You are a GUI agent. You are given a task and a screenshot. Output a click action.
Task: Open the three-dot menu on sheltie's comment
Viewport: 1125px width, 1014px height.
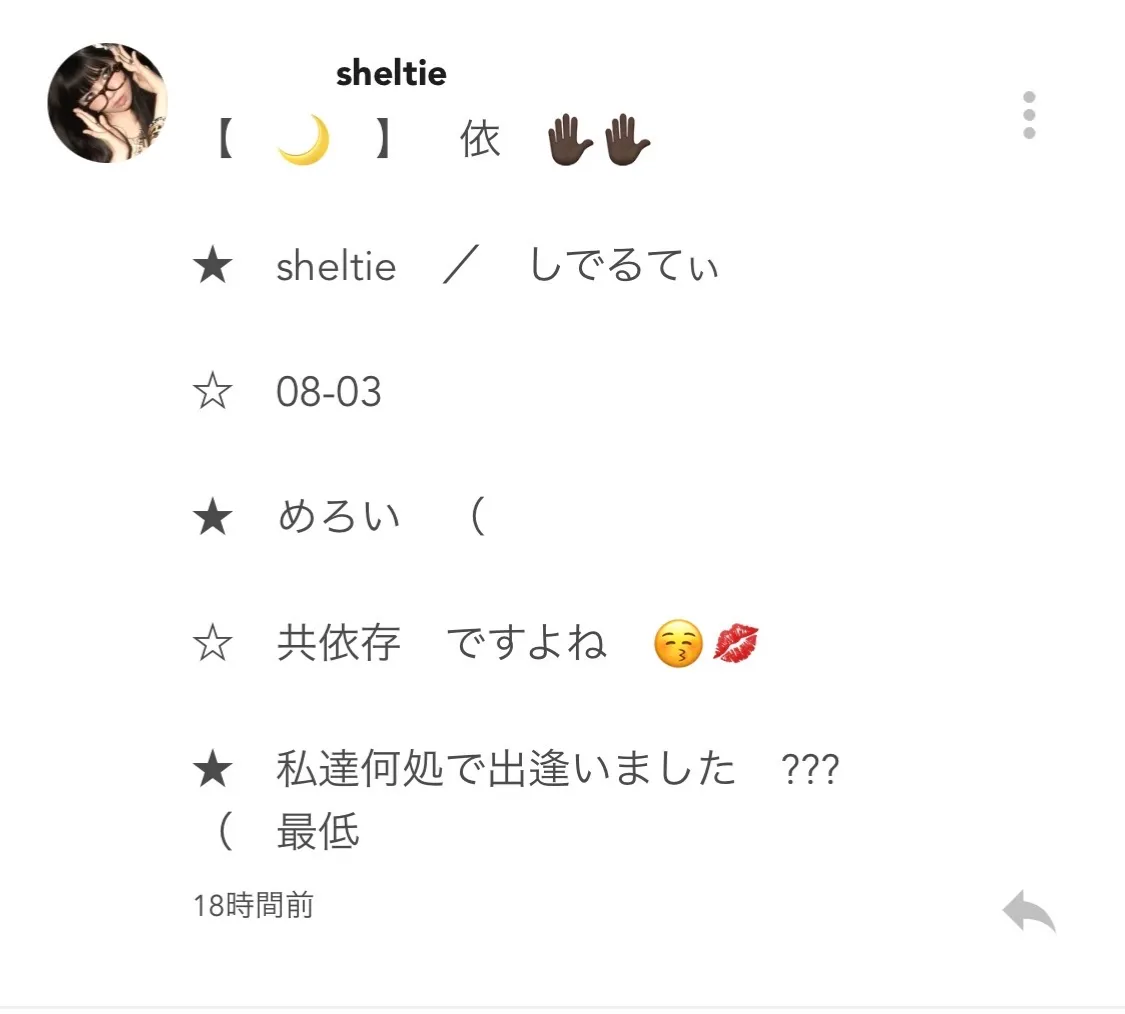click(x=1029, y=115)
